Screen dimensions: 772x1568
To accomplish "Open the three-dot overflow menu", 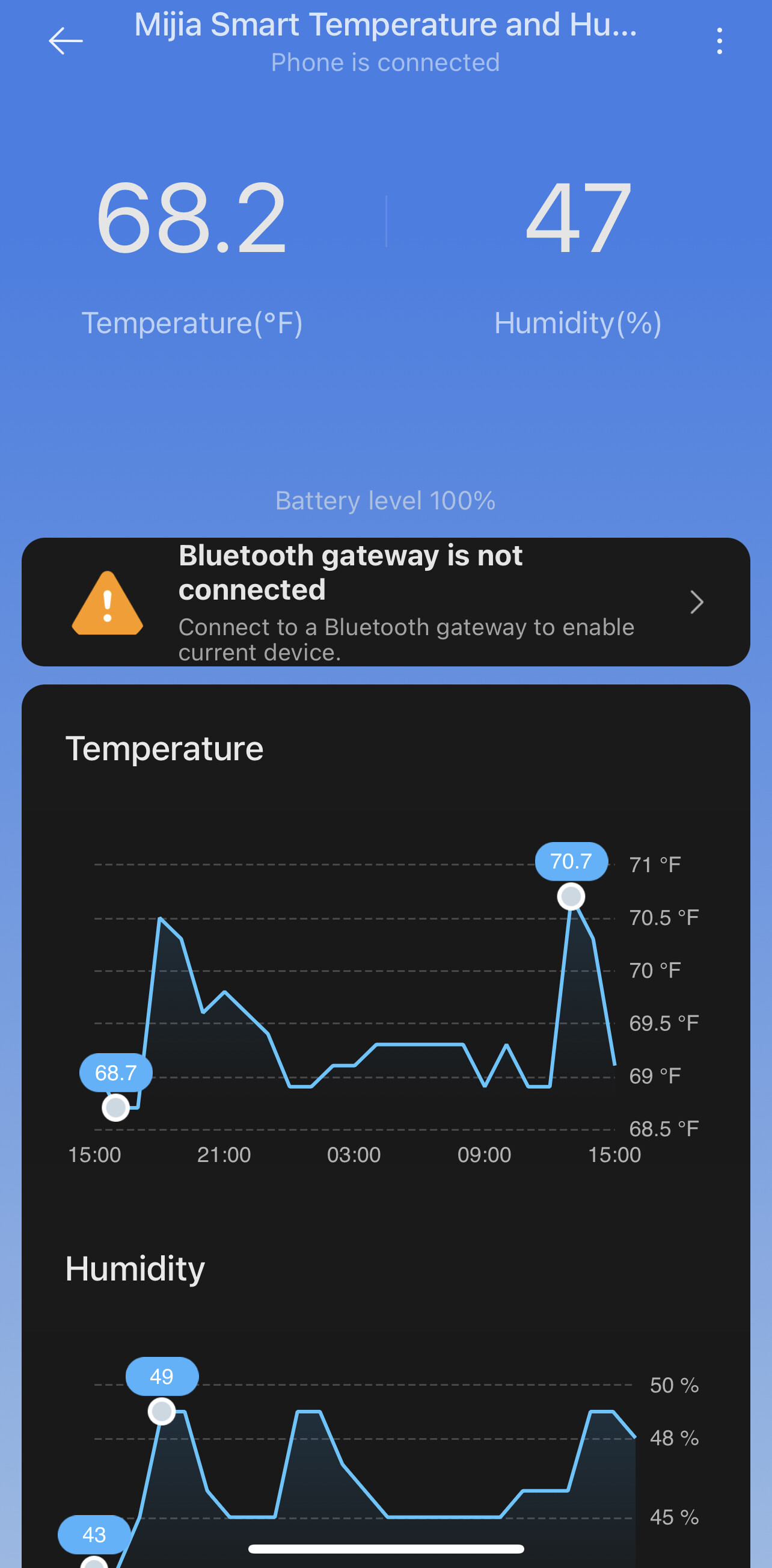I will click(719, 42).
